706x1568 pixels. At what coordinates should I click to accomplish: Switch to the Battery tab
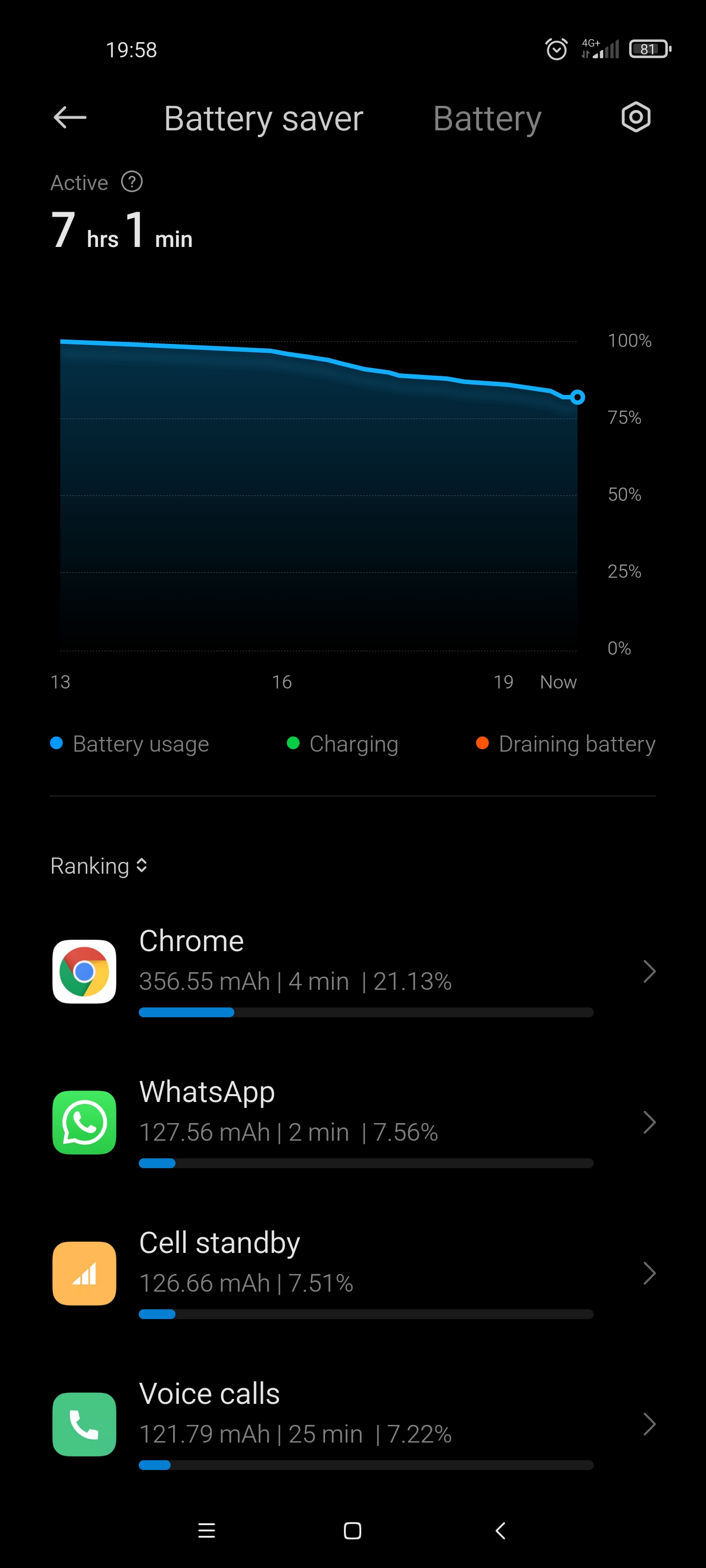click(x=487, y=118)
